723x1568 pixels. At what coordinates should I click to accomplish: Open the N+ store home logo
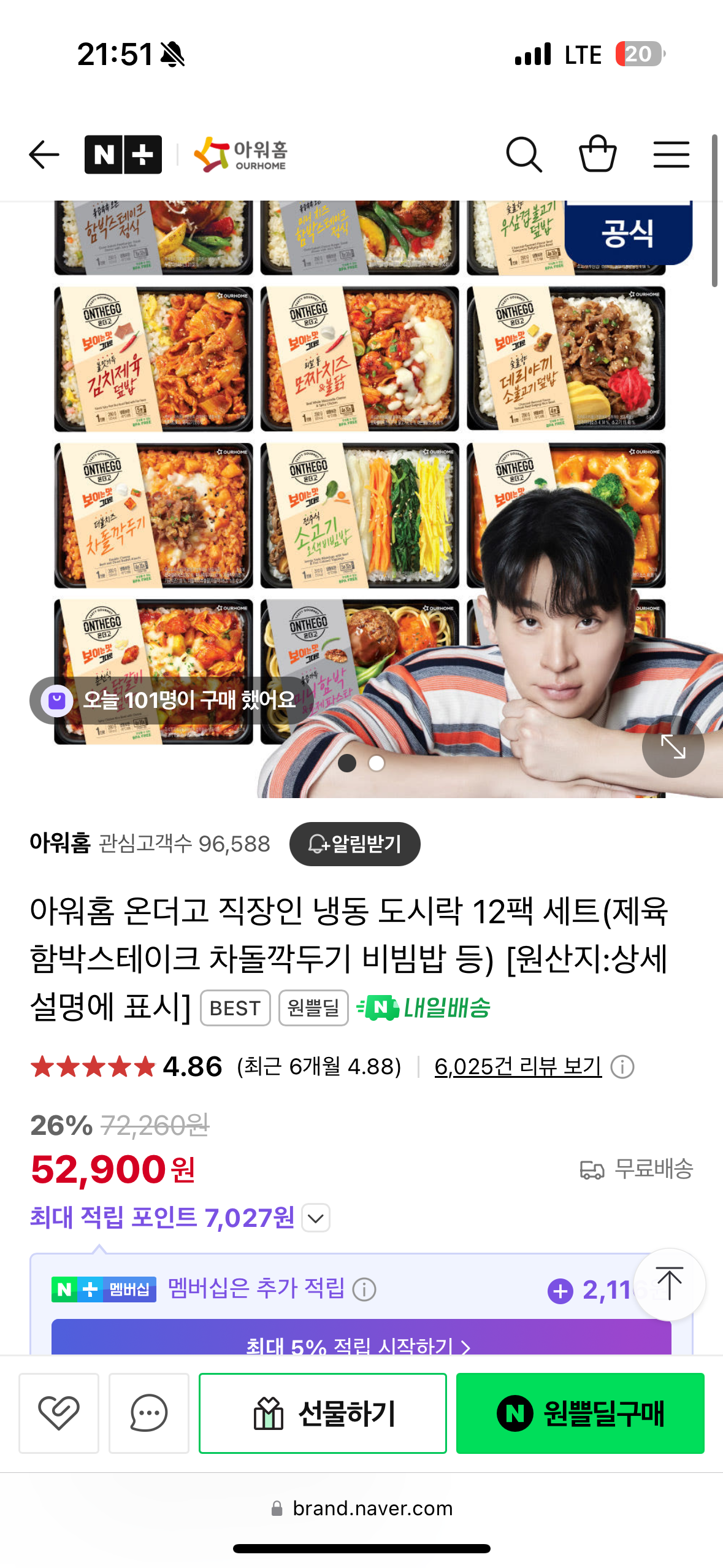click(x=123, y=154)
